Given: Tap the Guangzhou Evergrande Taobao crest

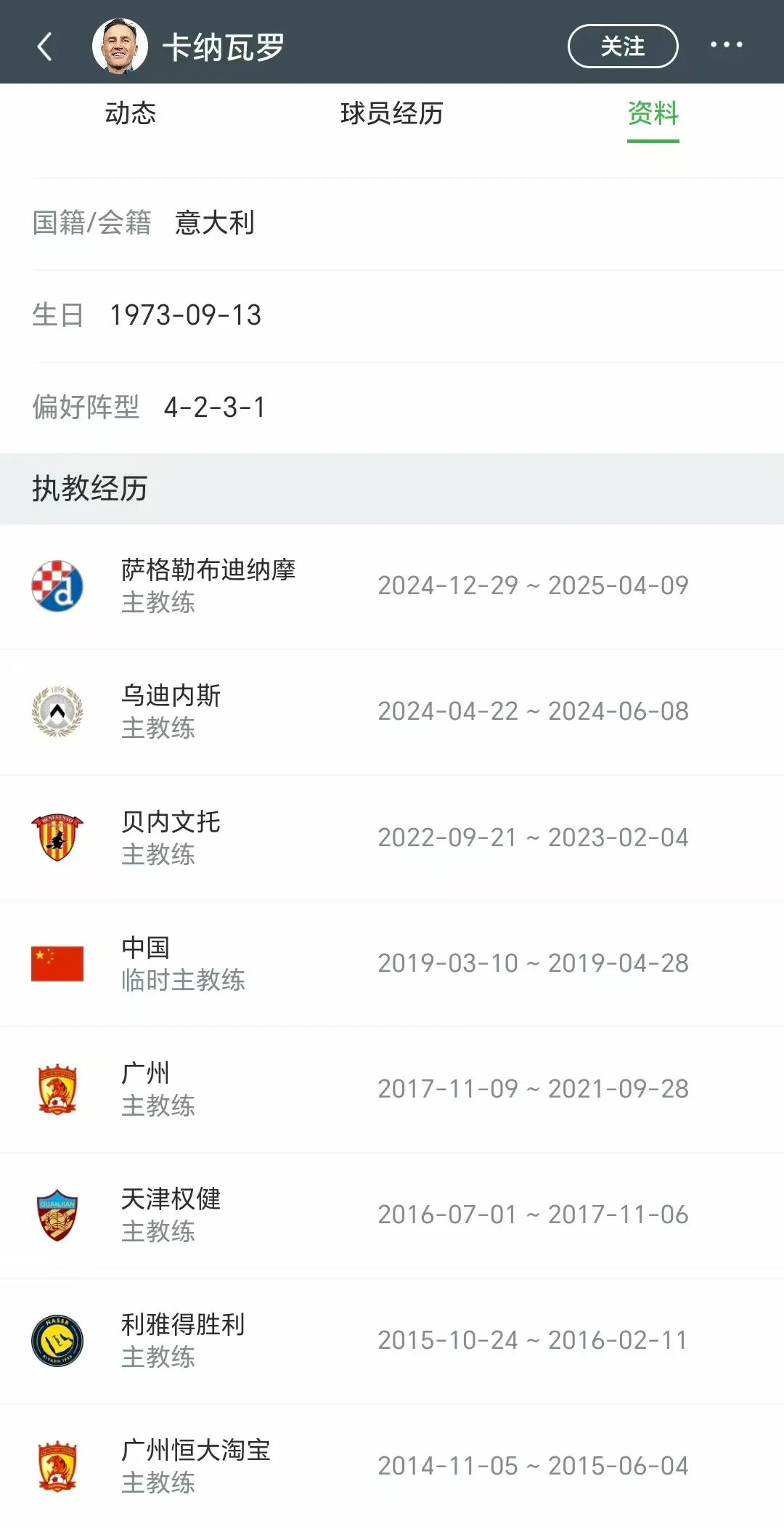Looking at the screenshot, I should click(x=58, y=1464).
